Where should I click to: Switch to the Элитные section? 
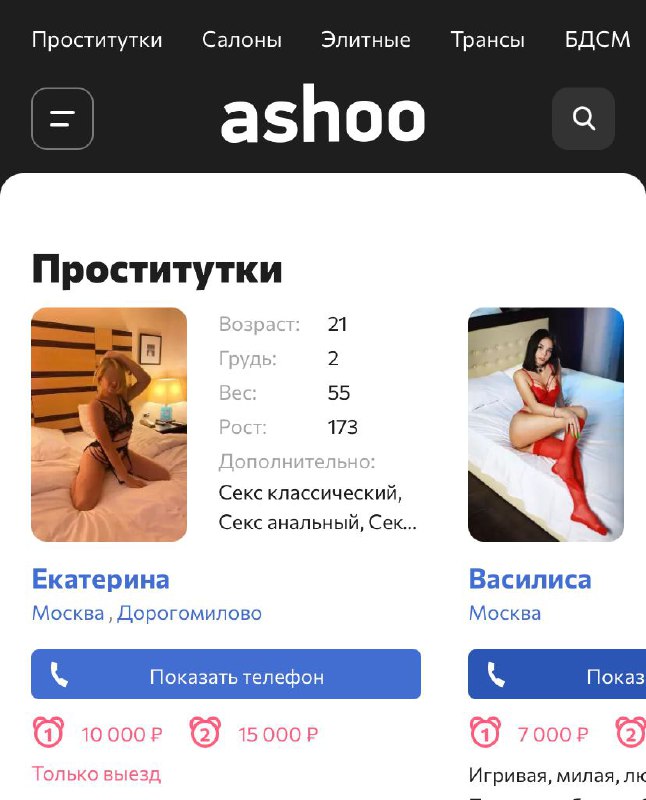[x=365, y=40]
